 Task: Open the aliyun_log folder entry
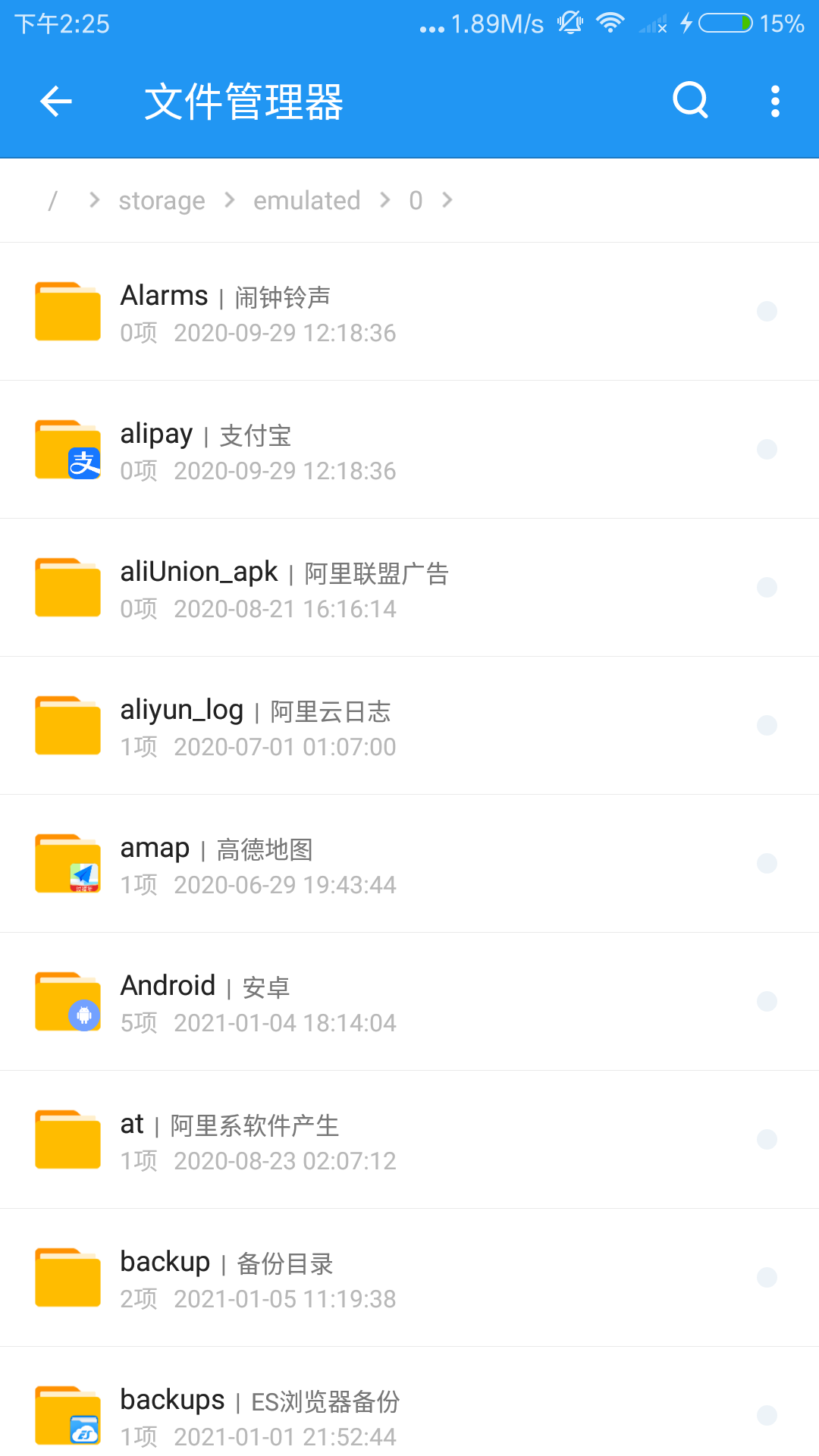tap(303, 725)
